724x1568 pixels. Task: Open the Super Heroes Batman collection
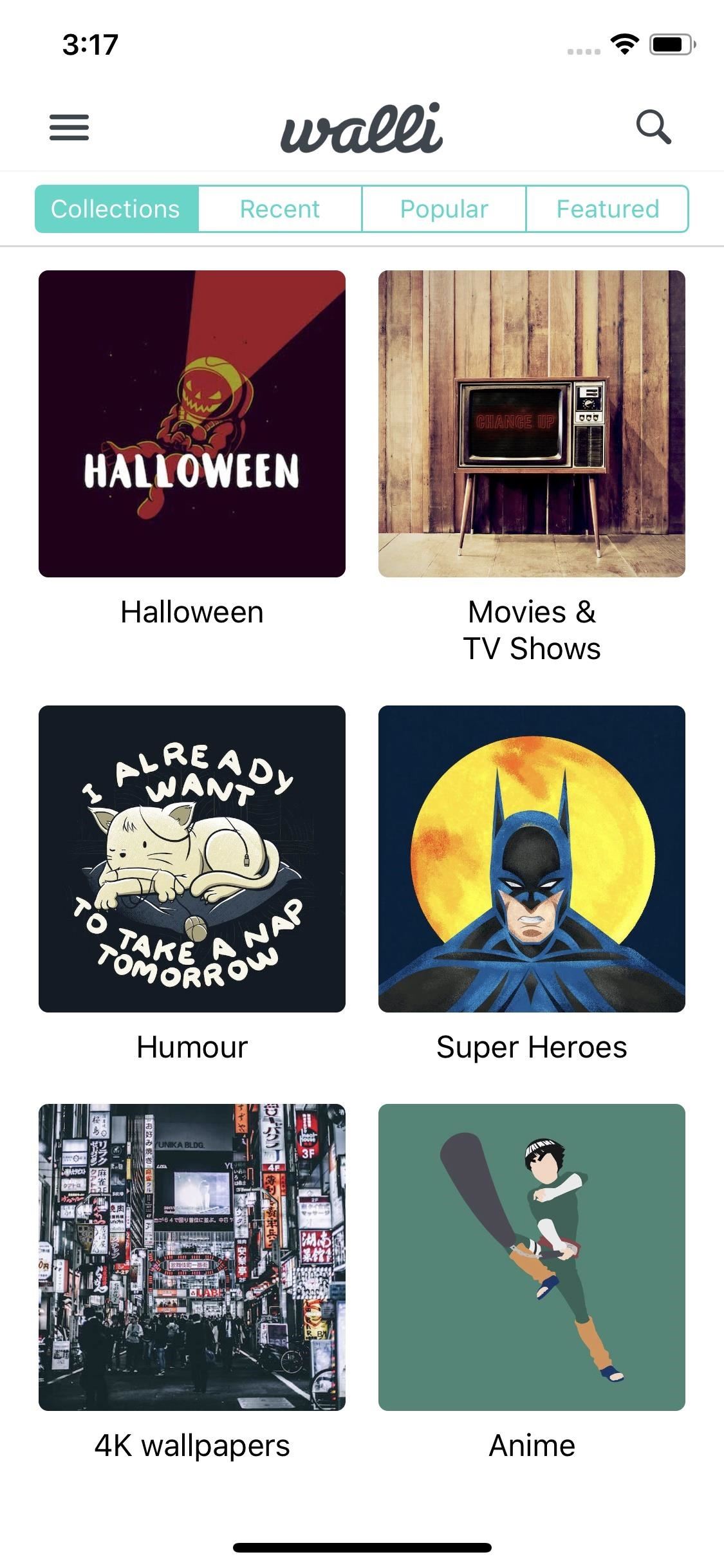tap(532, 859)
